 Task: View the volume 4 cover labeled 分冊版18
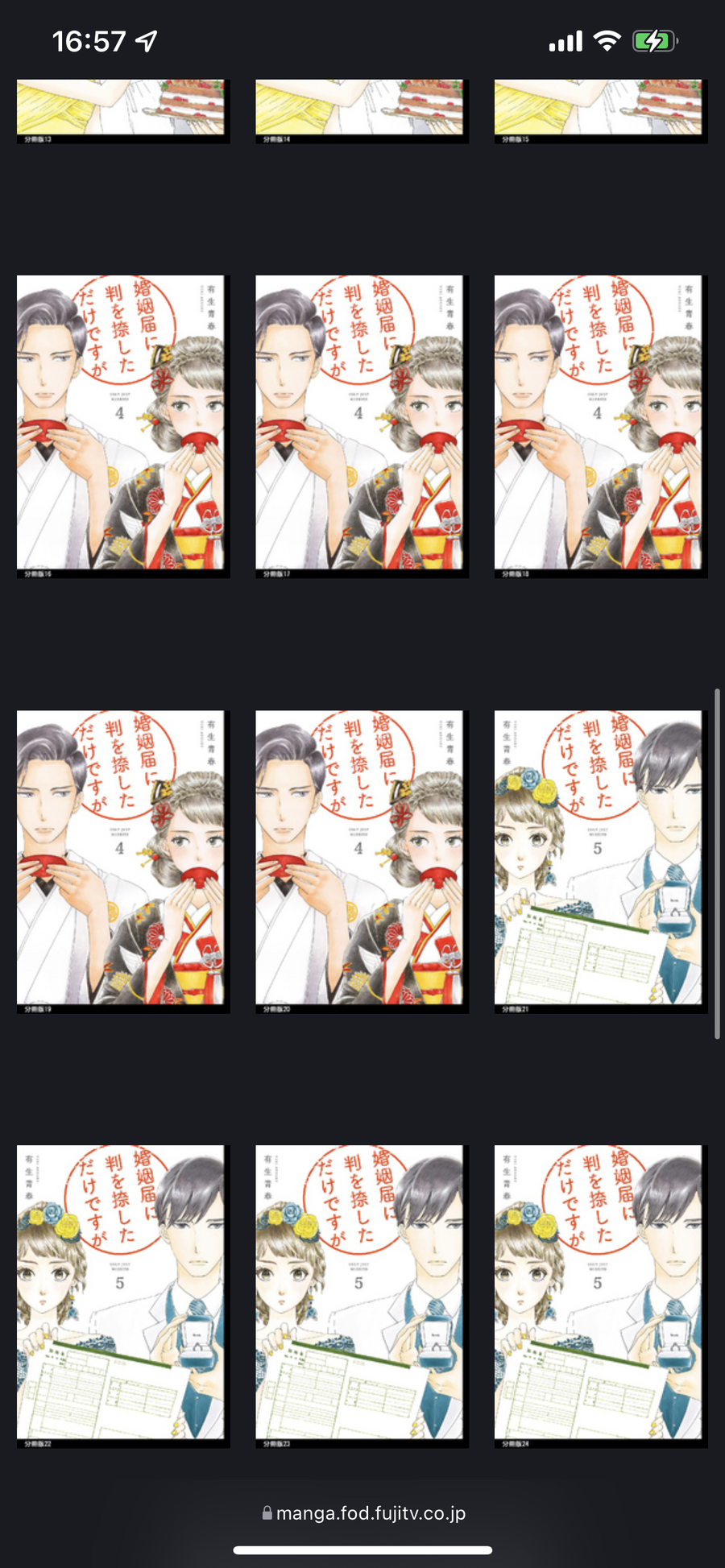pos(601,427)
